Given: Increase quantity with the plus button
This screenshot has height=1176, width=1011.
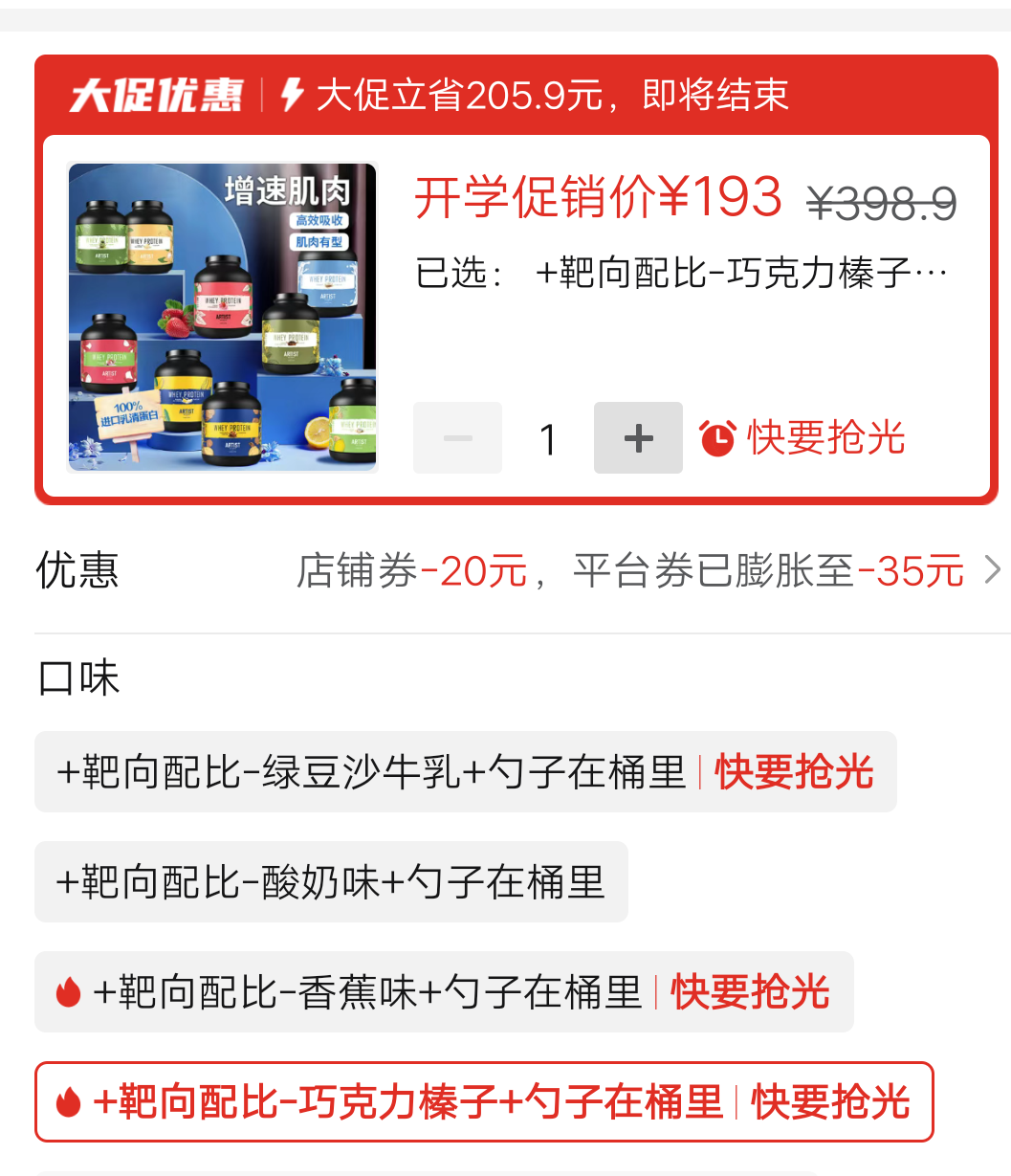Looking at the screenshot, I should click(x=638, y=438).
